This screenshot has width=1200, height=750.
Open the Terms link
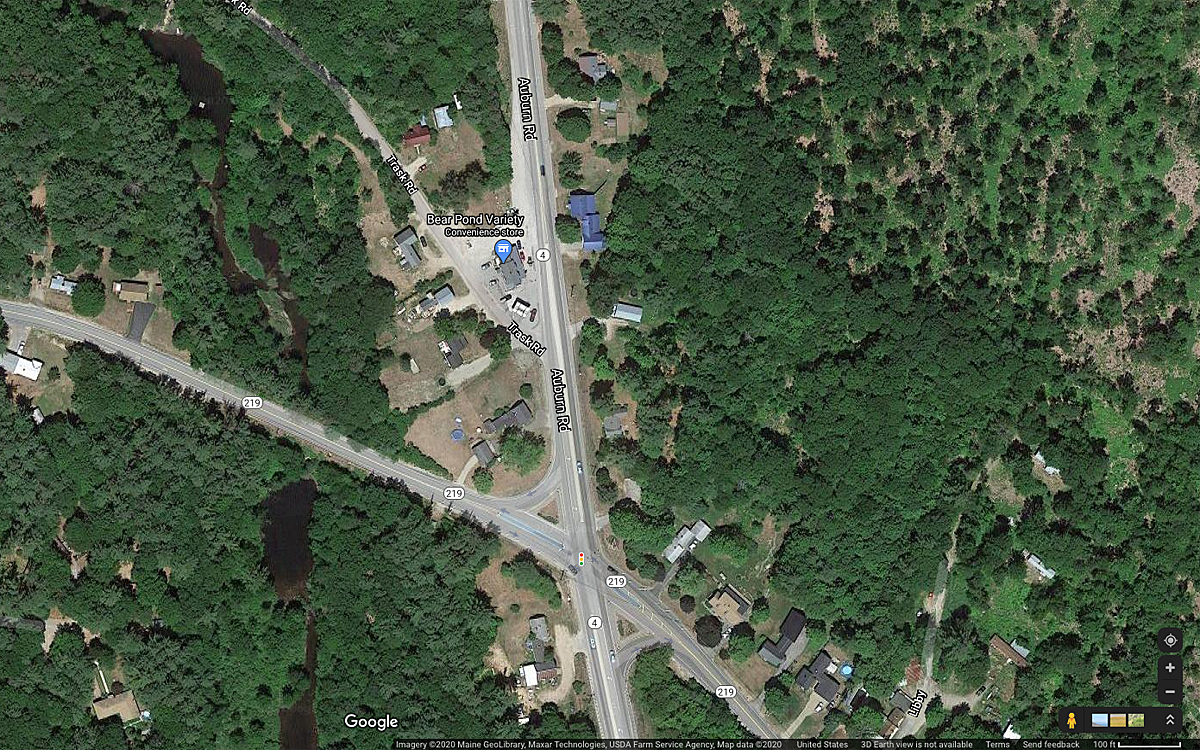997,745
